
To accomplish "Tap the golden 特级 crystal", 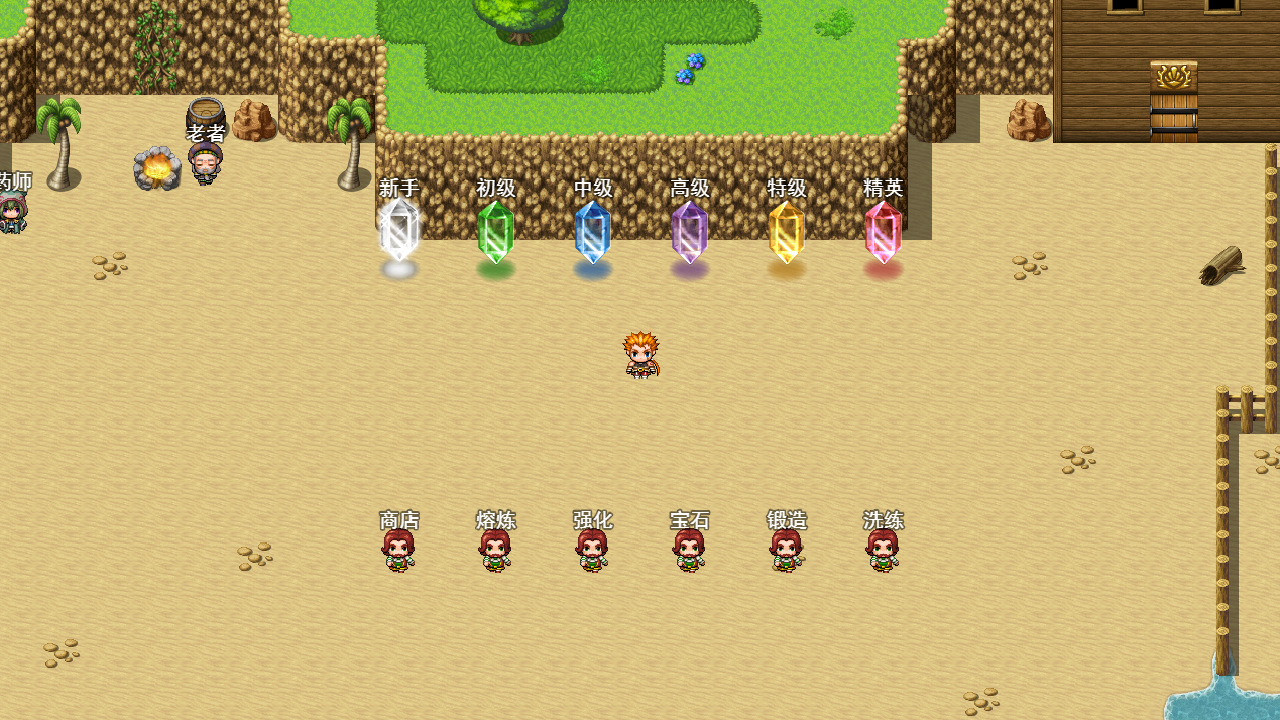I will tap(787, 232).
